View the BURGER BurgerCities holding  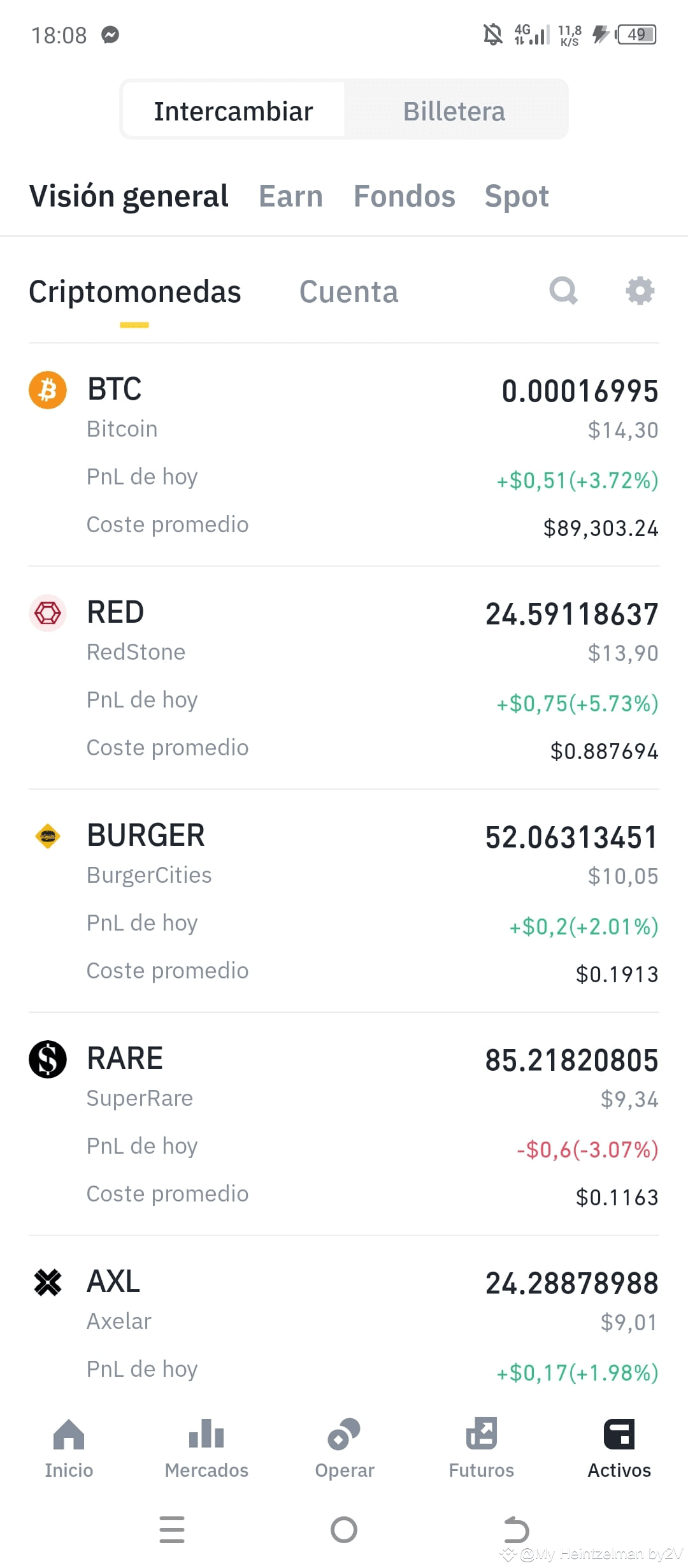tap(344, 901)
